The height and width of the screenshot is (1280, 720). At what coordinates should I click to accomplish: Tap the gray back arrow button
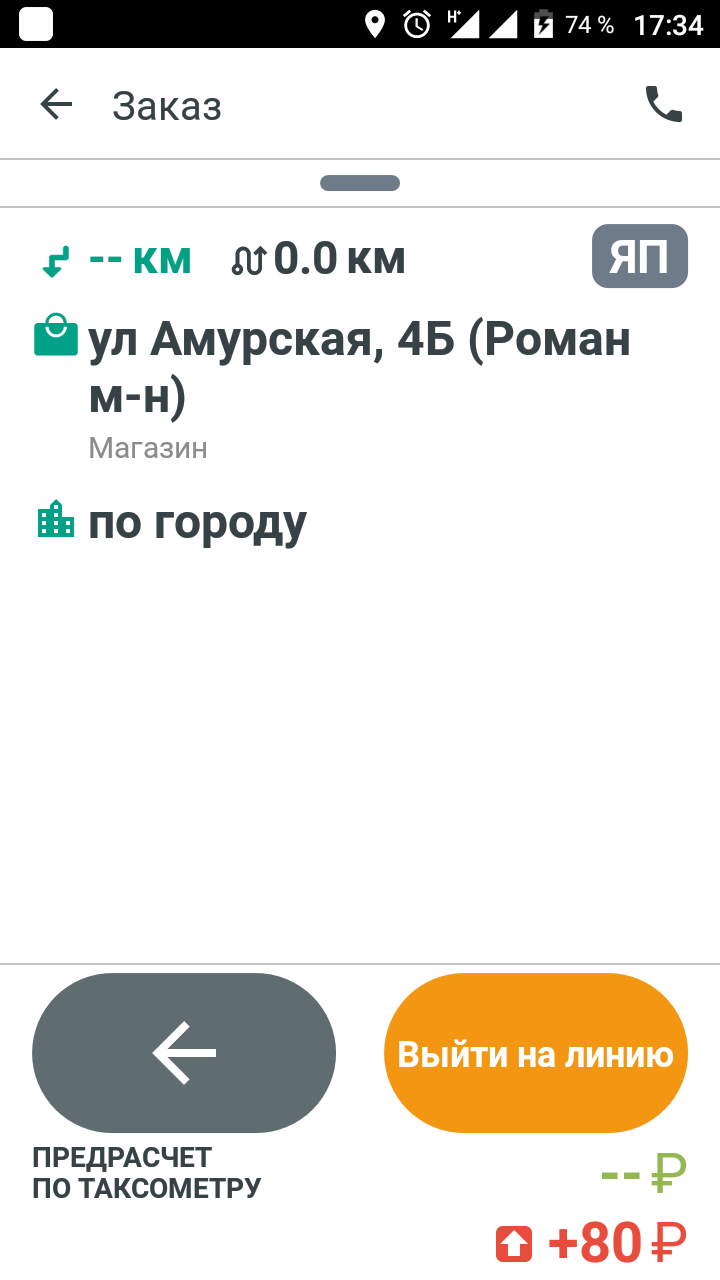point(184,1052)
